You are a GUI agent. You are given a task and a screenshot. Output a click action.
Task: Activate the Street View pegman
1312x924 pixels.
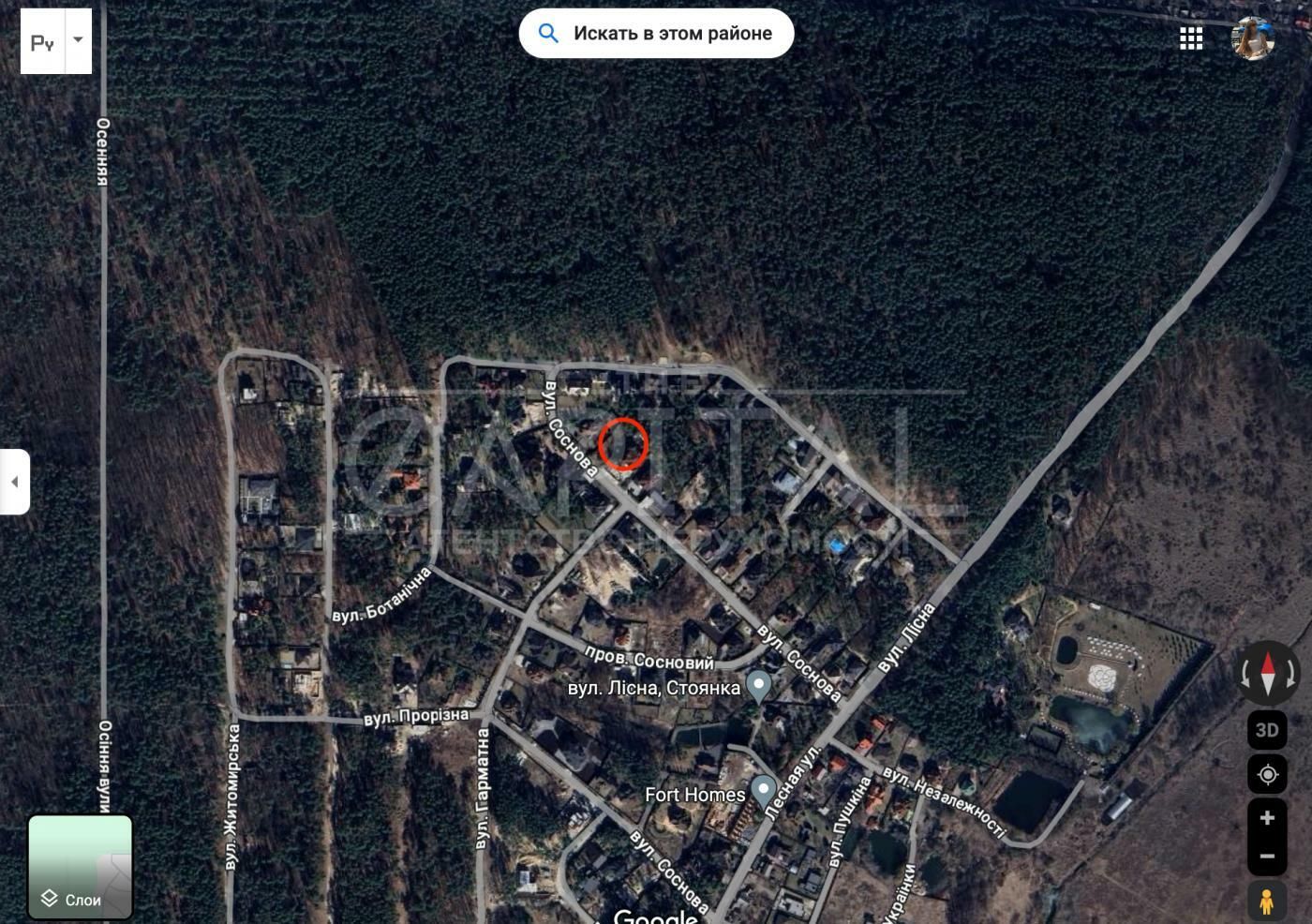pyautogui.click(x=1267, y=902)
